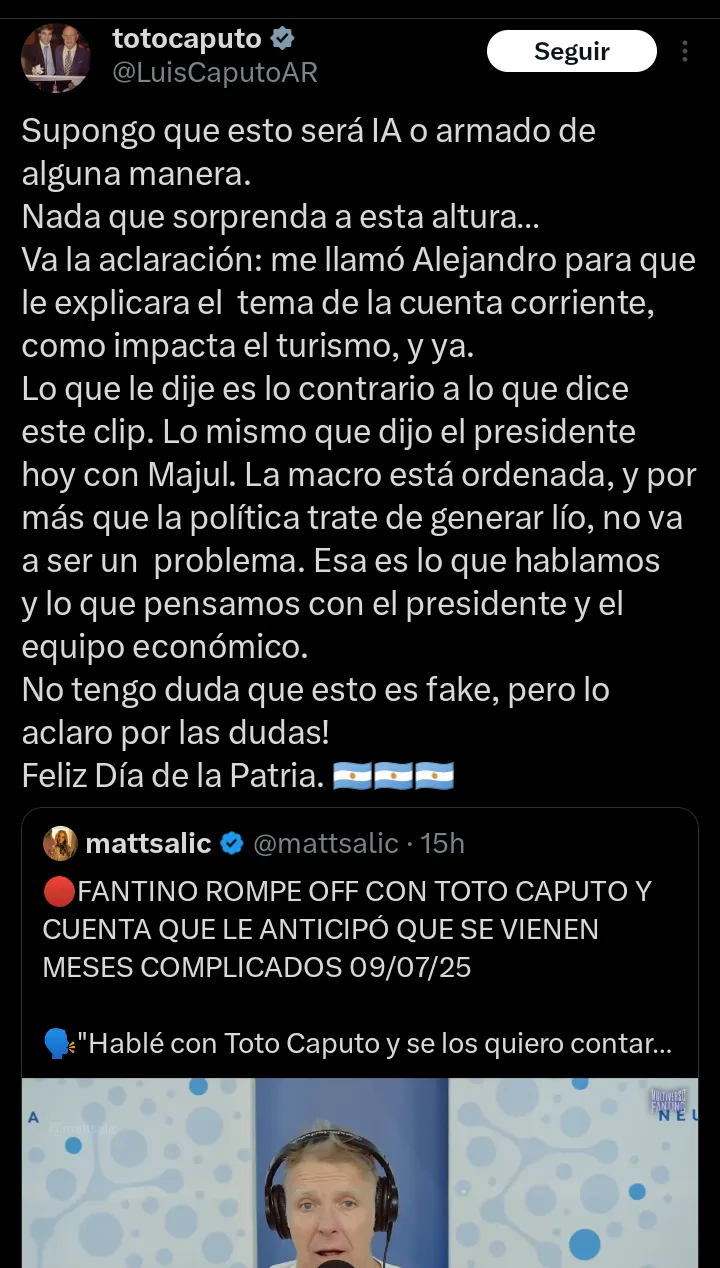Open totocaputo's profile picture
This screenshot has width=720, height=1268.
(56, 58)
